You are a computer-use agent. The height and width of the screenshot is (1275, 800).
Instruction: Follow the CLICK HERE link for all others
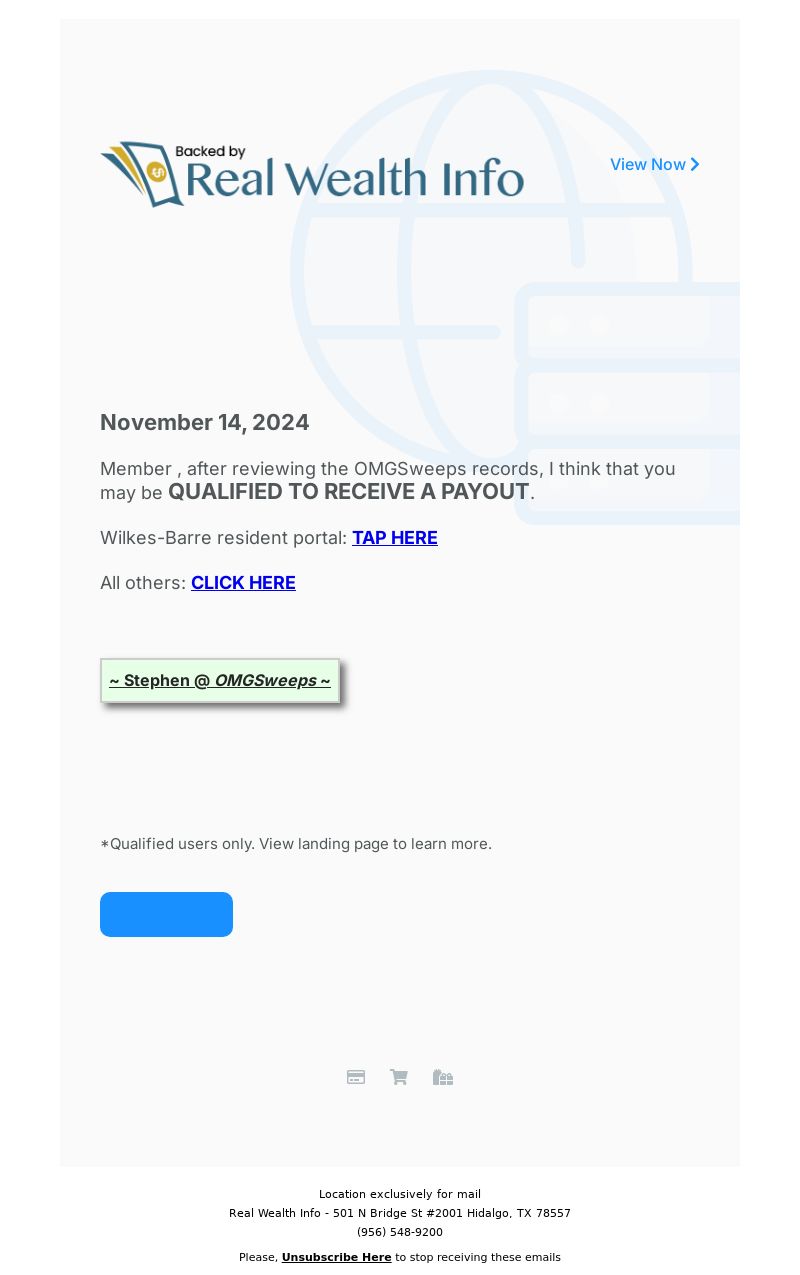[243, 583]
